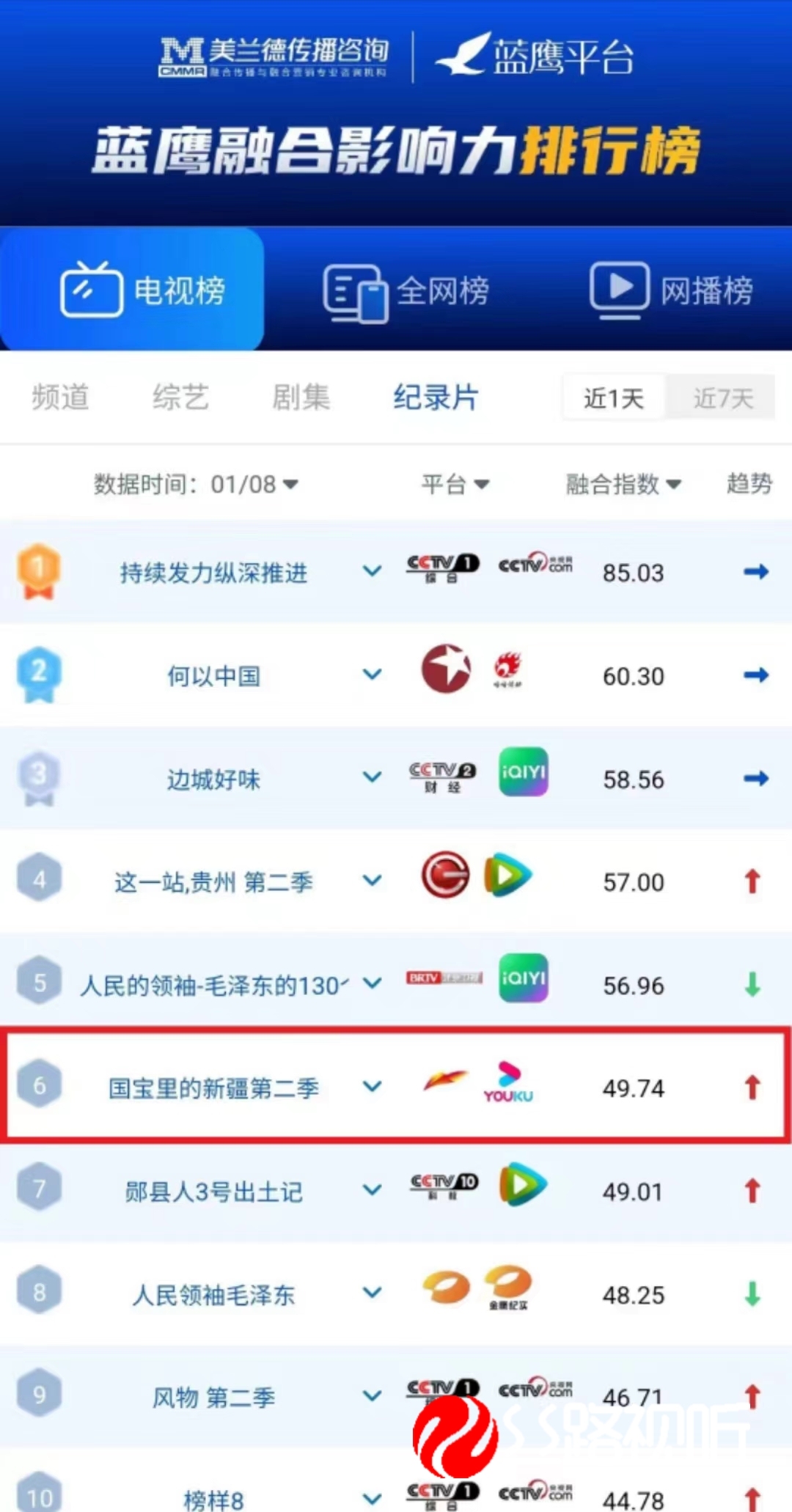Open the 综艺 category
This screenshot has width=792, height=1512.
coord(180,397)
